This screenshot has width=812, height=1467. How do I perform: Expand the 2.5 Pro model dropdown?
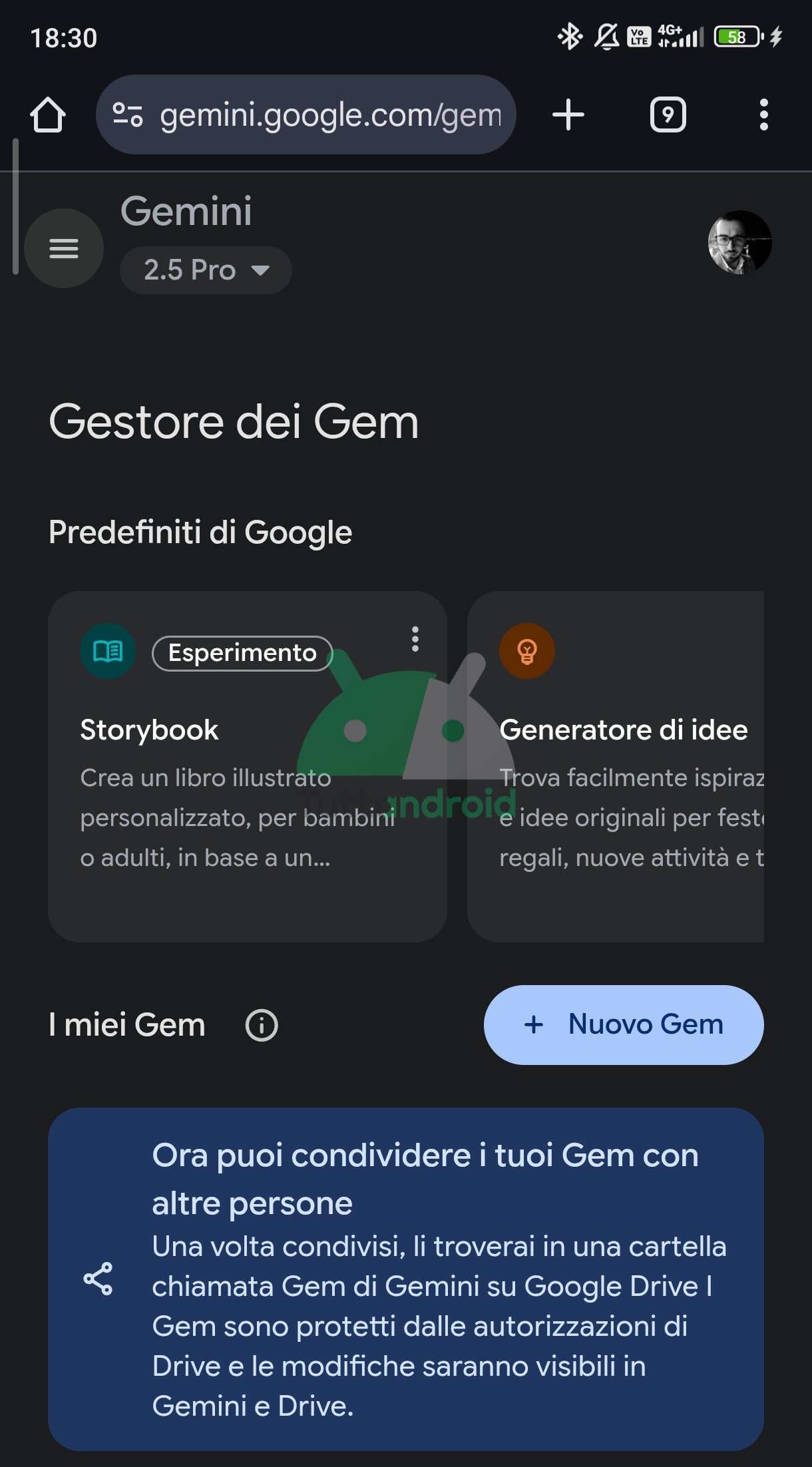point(206,270)
